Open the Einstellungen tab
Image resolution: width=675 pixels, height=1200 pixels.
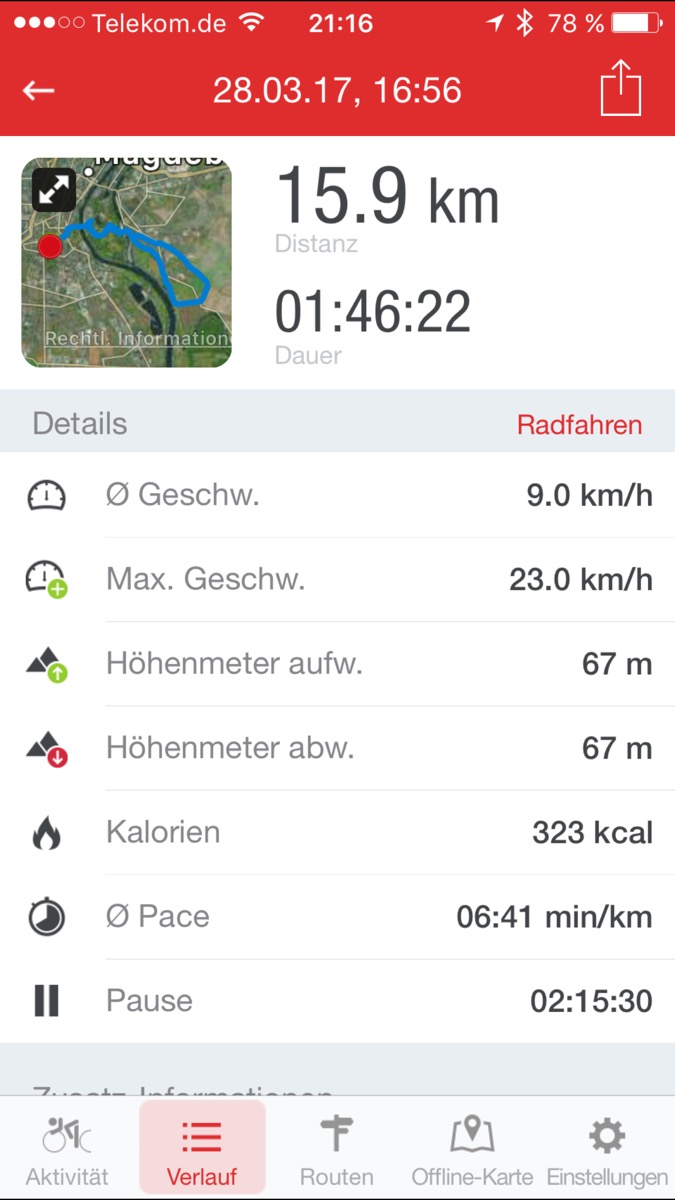tap(607, 1150)
